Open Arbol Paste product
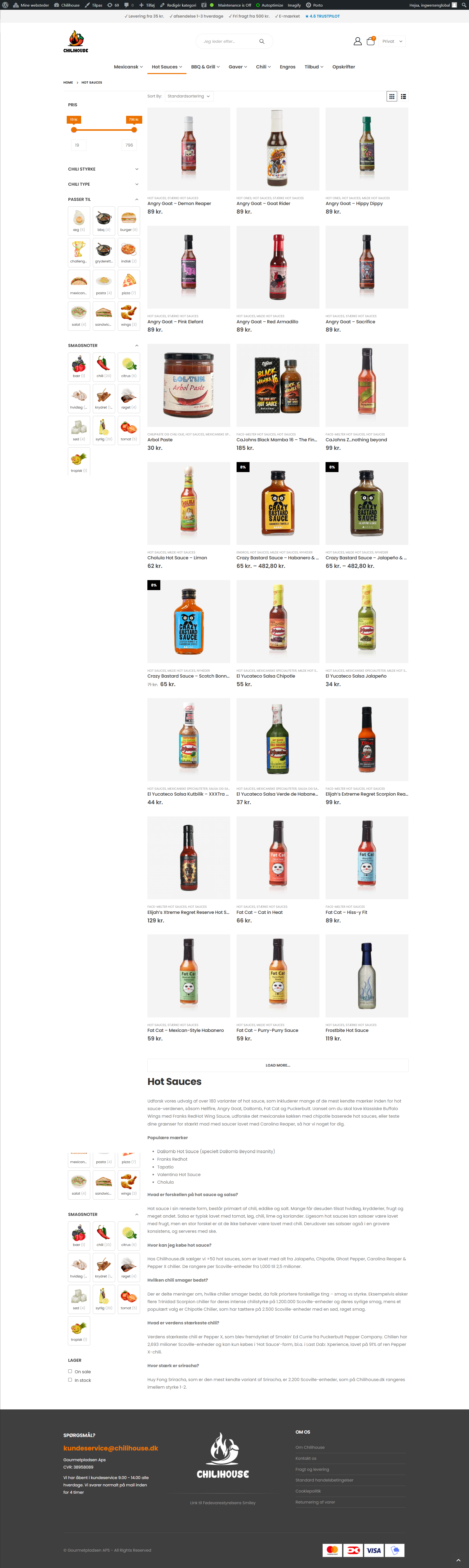This screenshot has width=469, height=1568. (160, 440)
